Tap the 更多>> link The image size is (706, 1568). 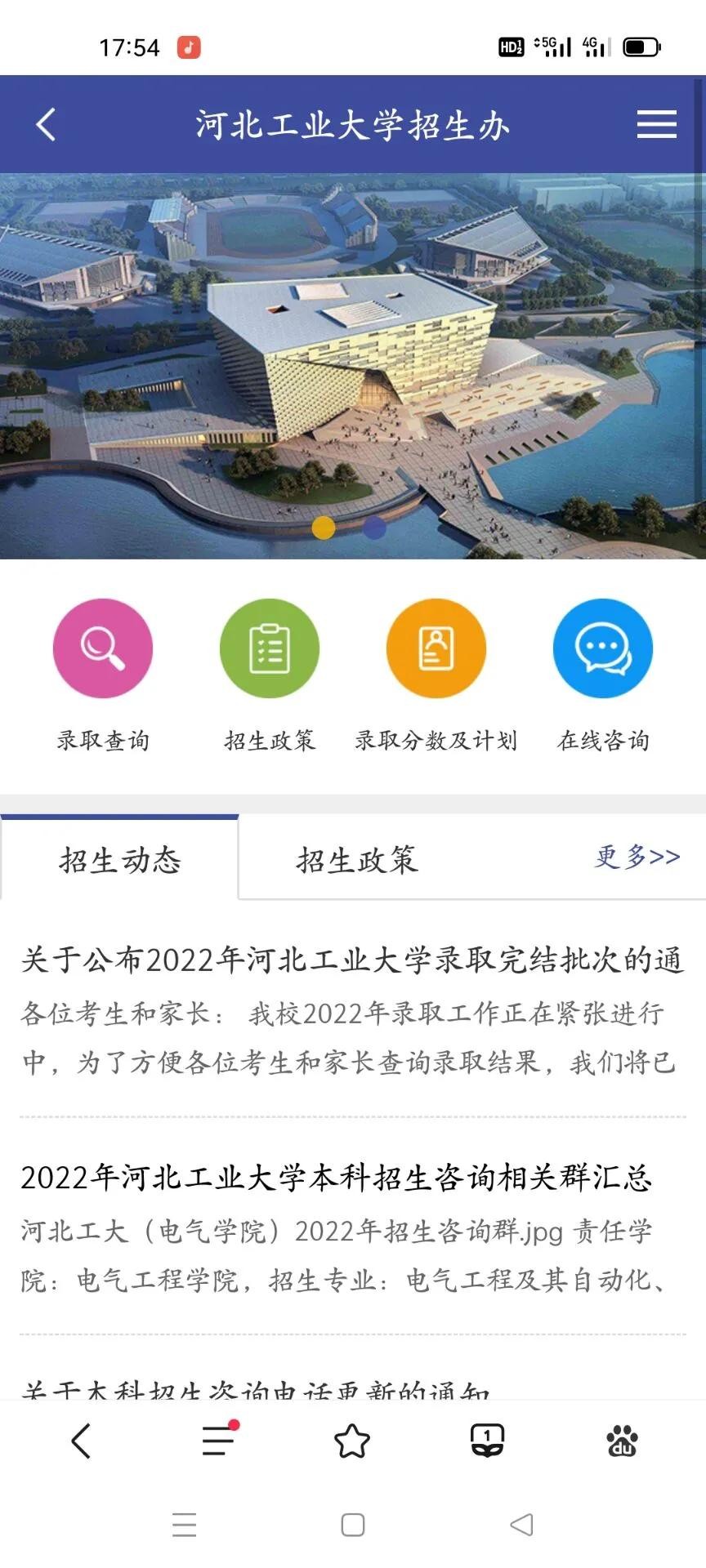637,857
